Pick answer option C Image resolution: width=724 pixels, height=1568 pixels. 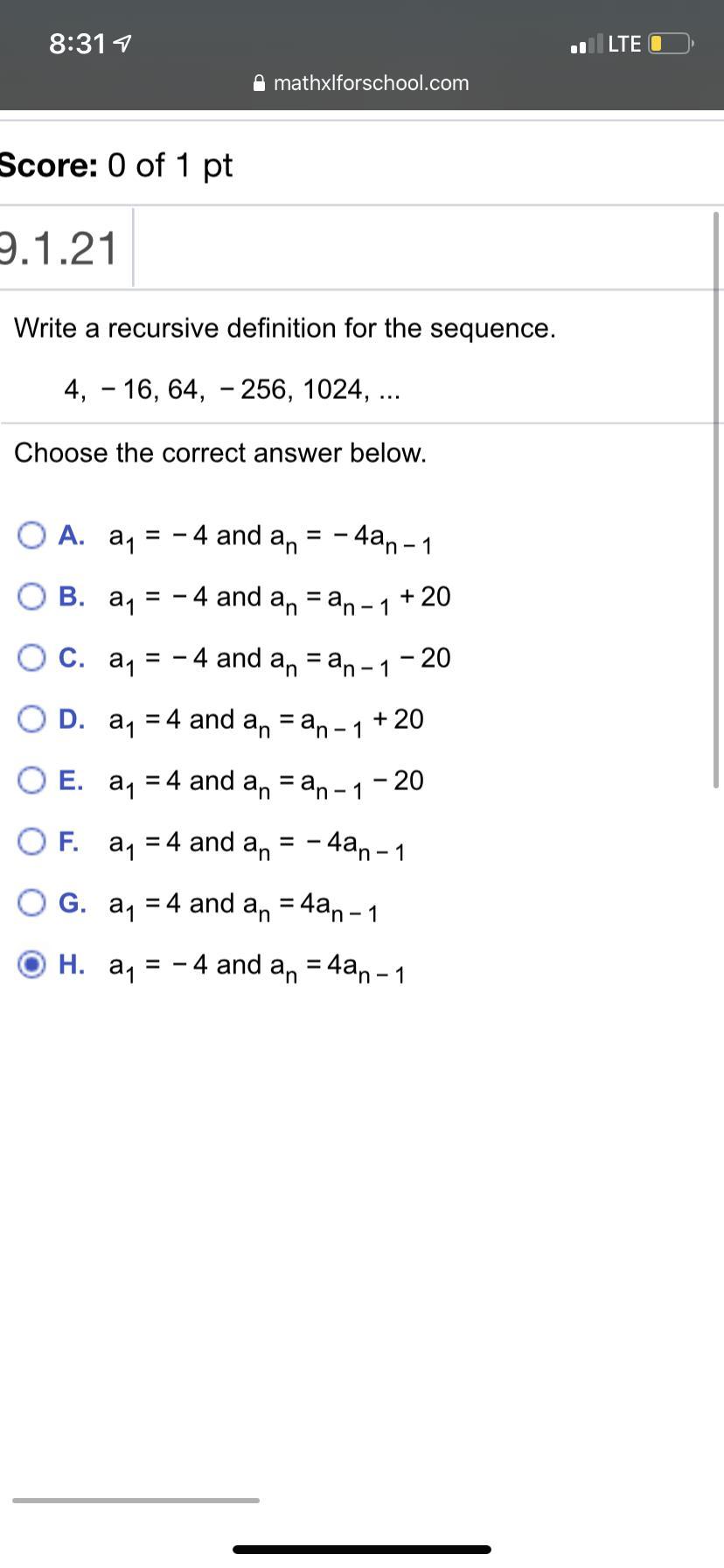click(32, 657)
